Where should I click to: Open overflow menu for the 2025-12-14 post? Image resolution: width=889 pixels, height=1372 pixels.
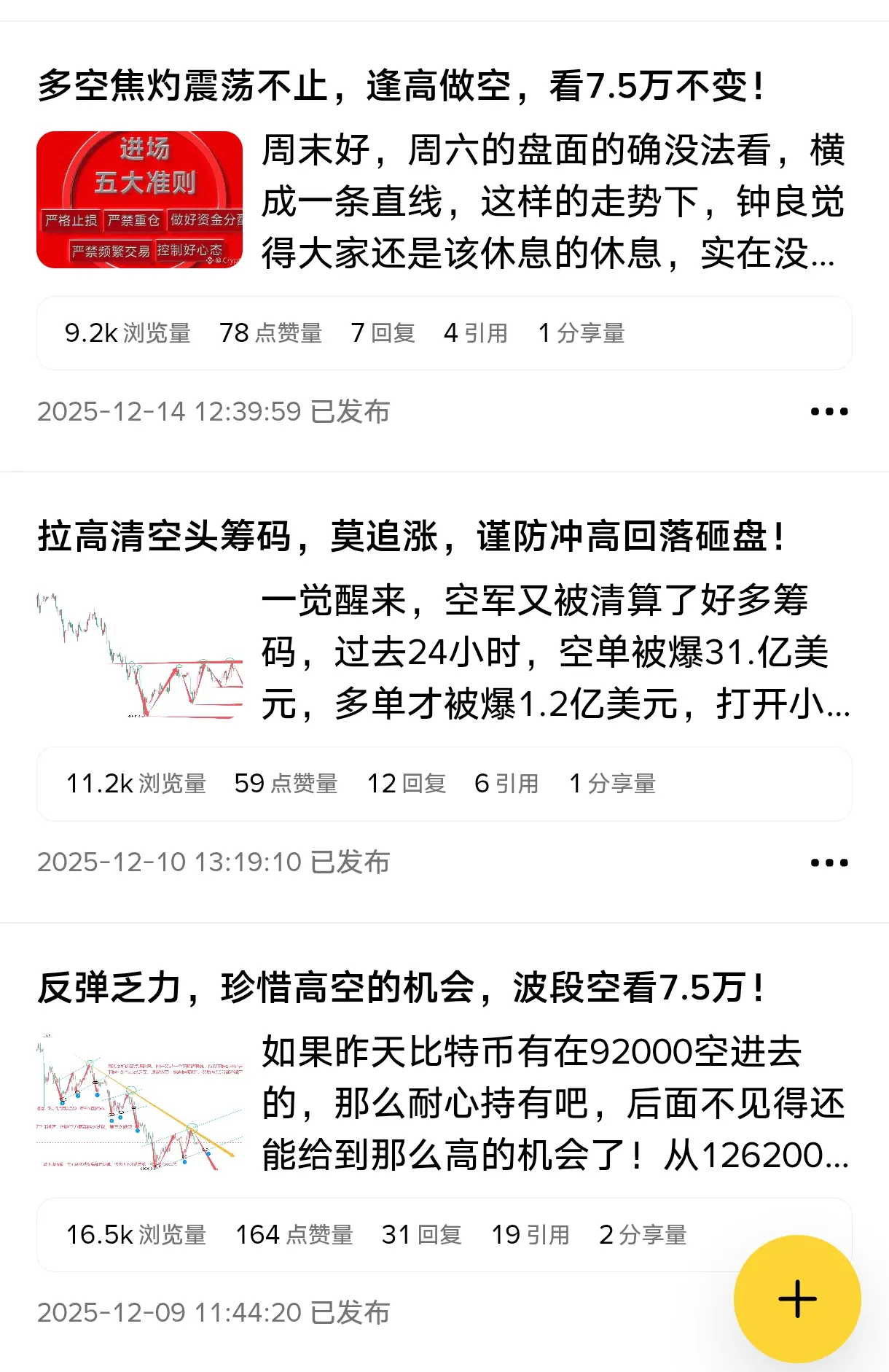click(829, 412)
